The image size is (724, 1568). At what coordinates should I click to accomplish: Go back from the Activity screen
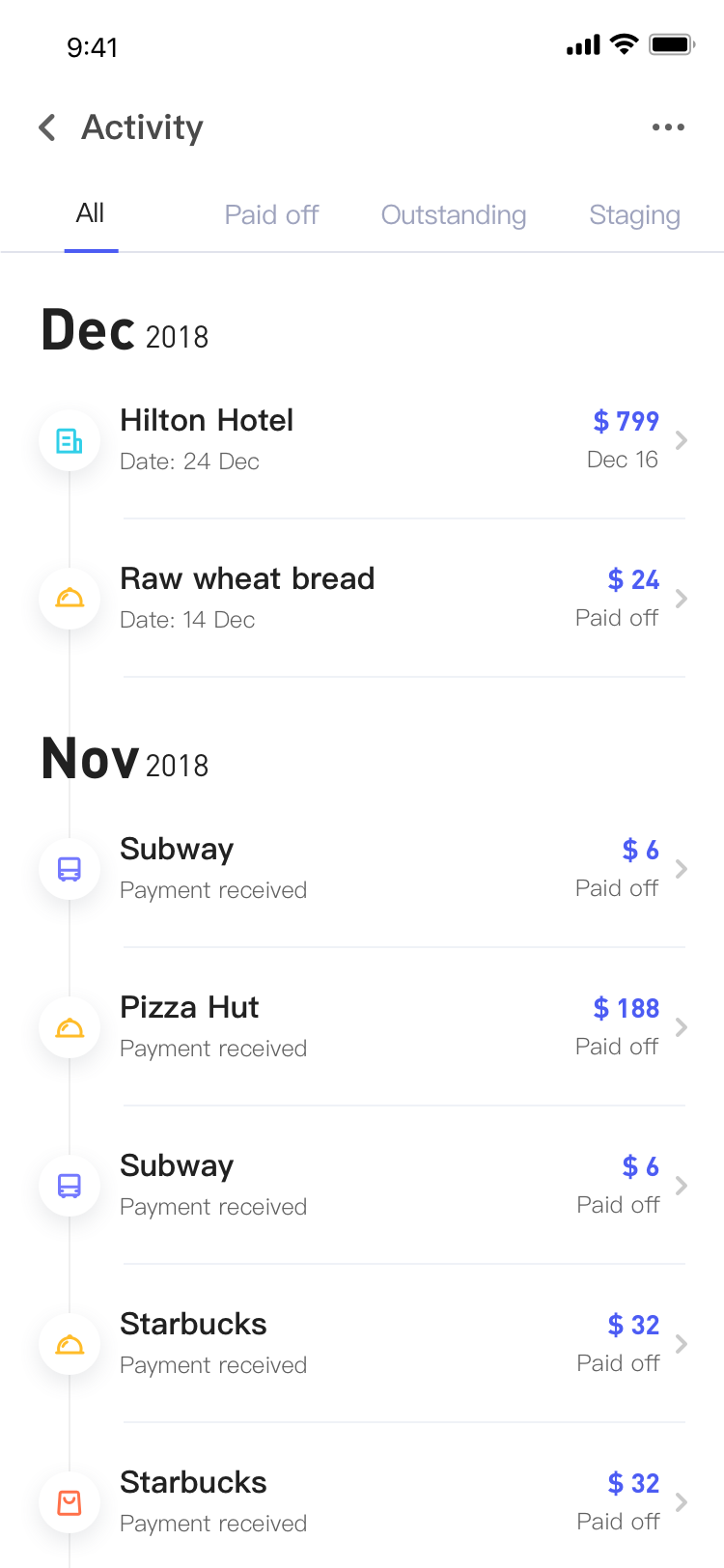coord(46,127)
